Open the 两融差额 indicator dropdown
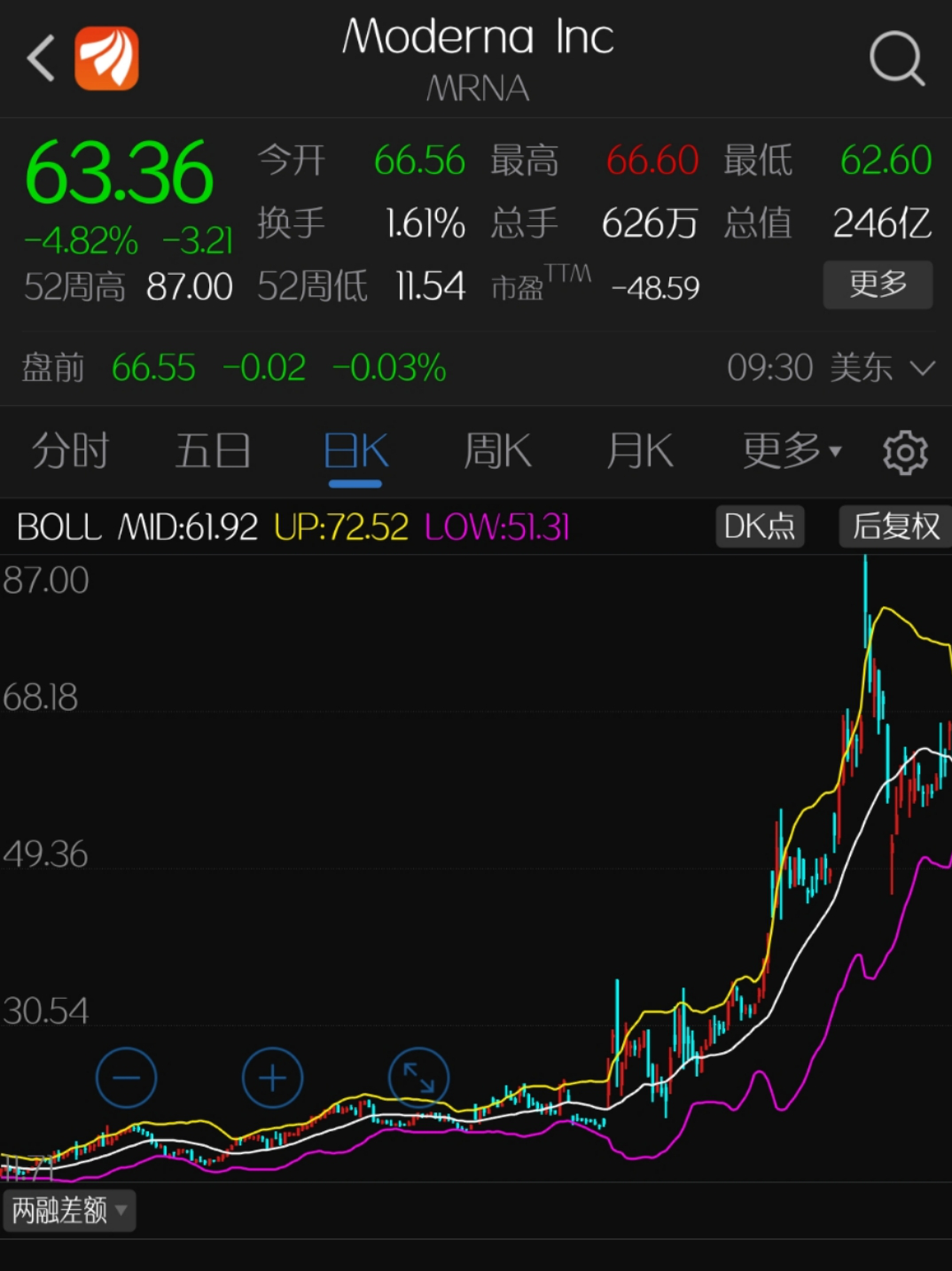The image size is (952, 1271). (x=69, y=1210)
